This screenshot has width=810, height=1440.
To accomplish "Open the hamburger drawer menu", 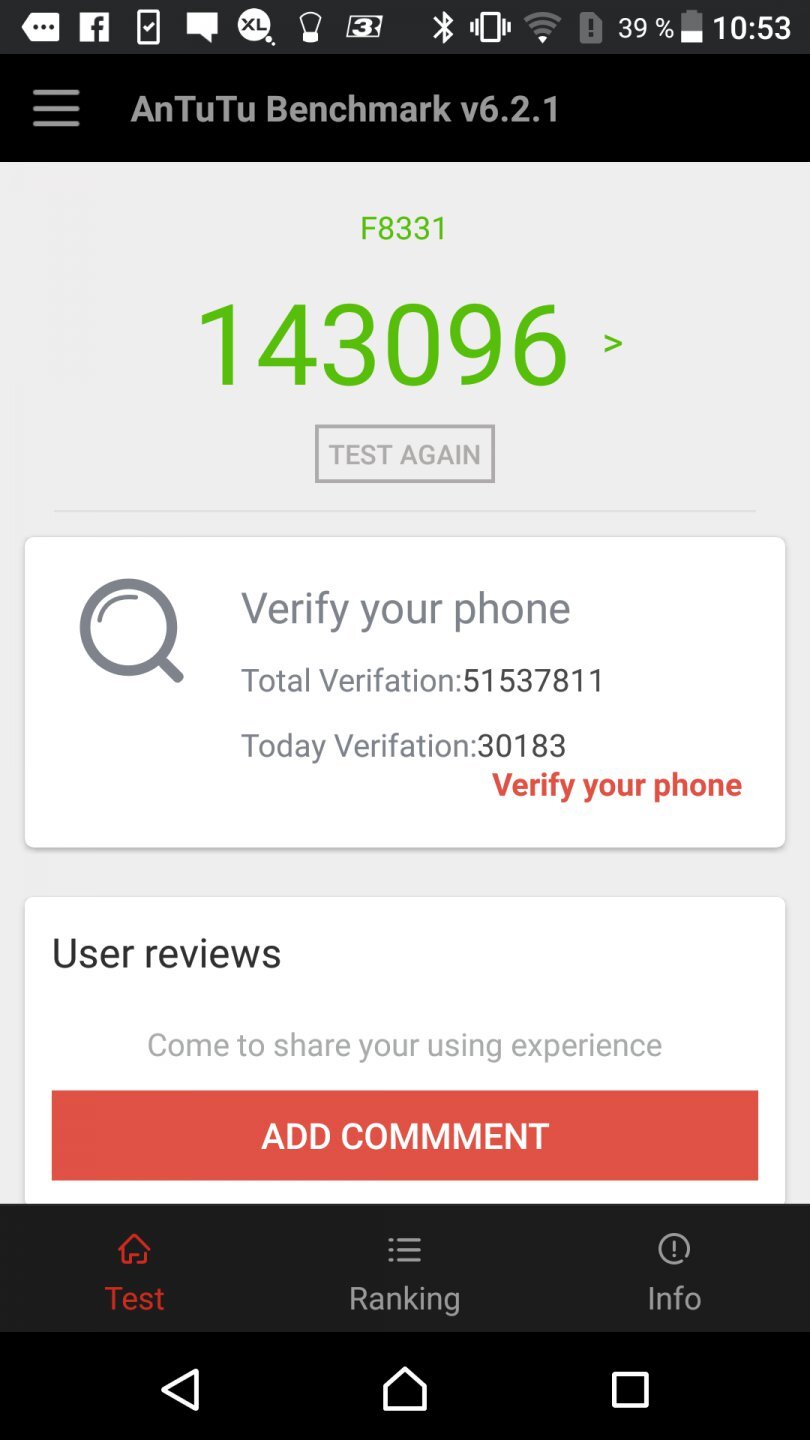I will [x=56, y=108].
